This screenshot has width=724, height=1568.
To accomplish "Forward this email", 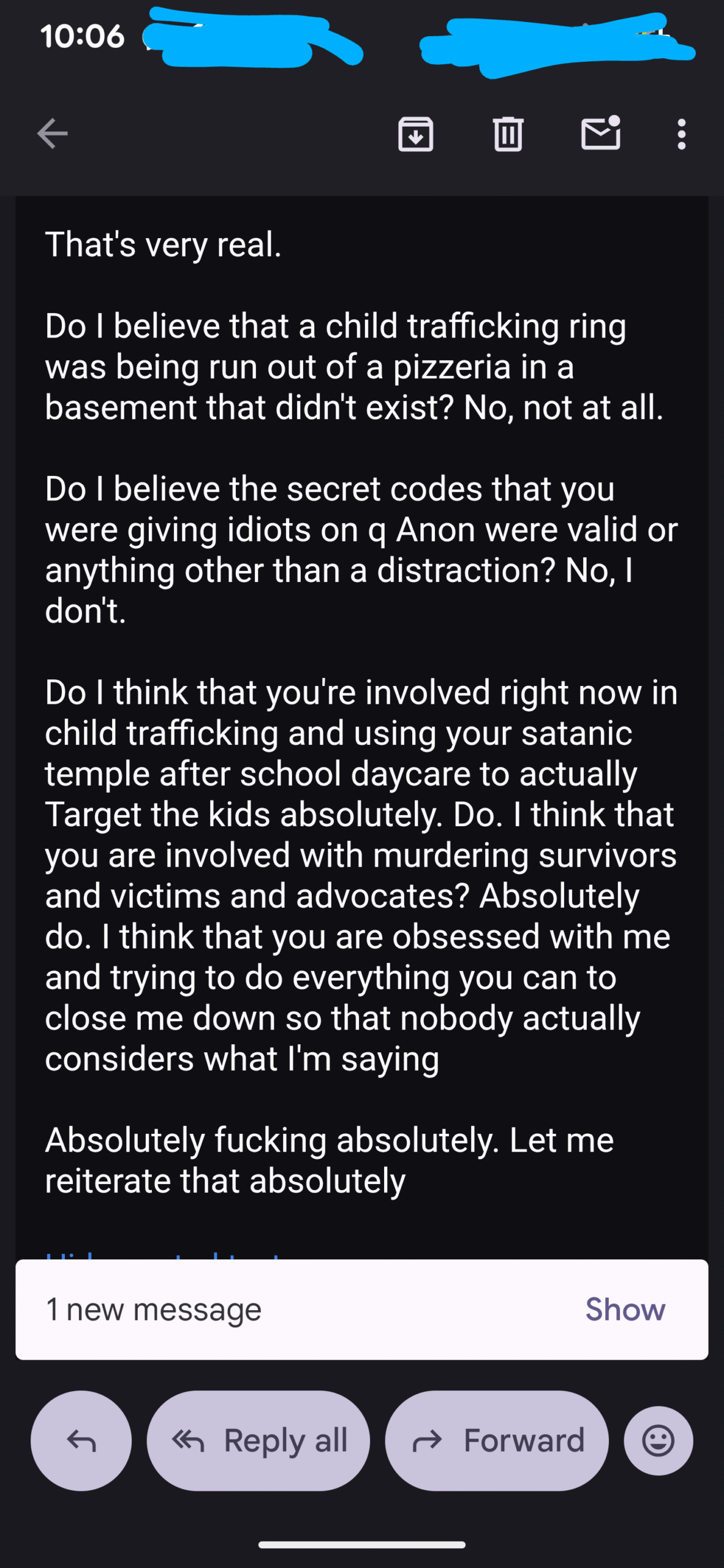I will pos(497,1441).
